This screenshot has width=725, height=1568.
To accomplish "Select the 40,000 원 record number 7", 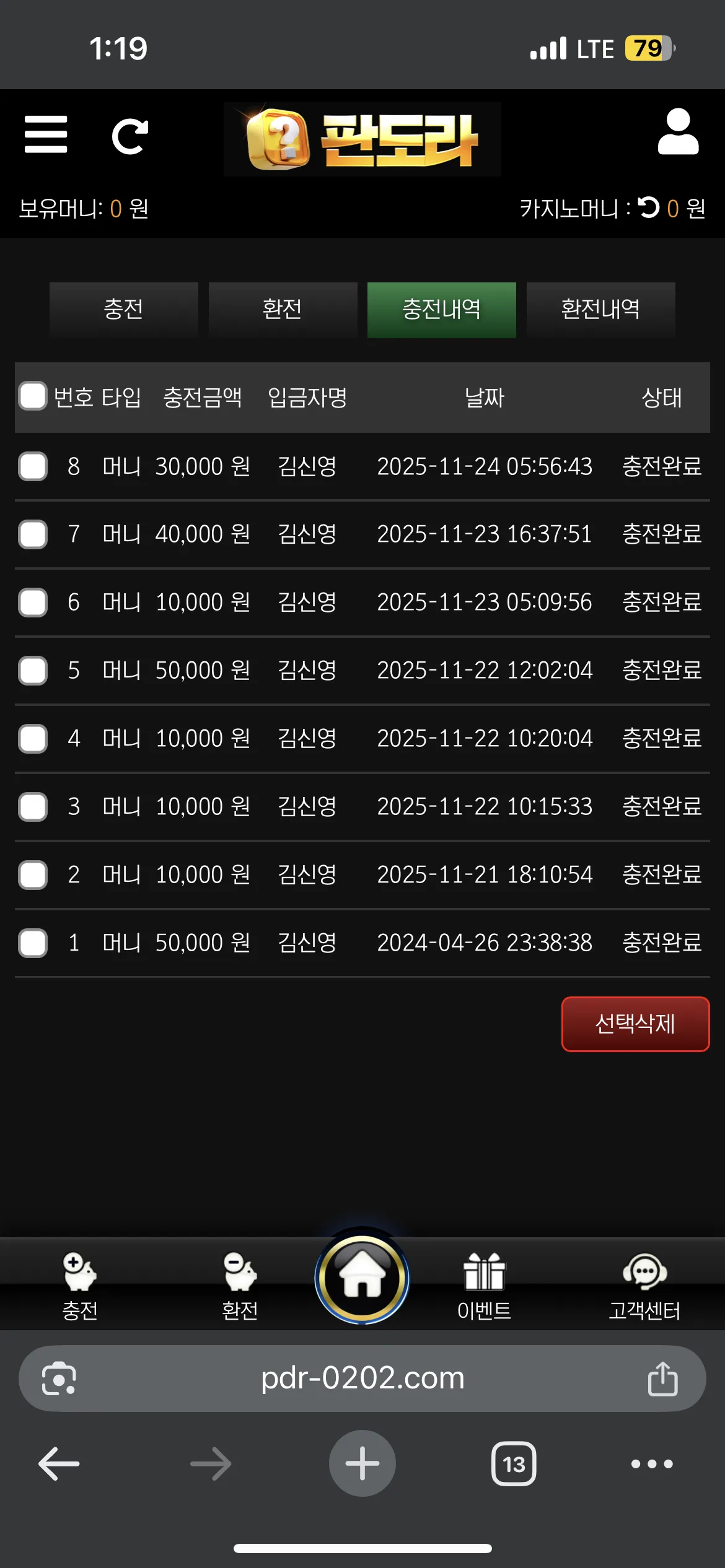I will tap(33, 534).
